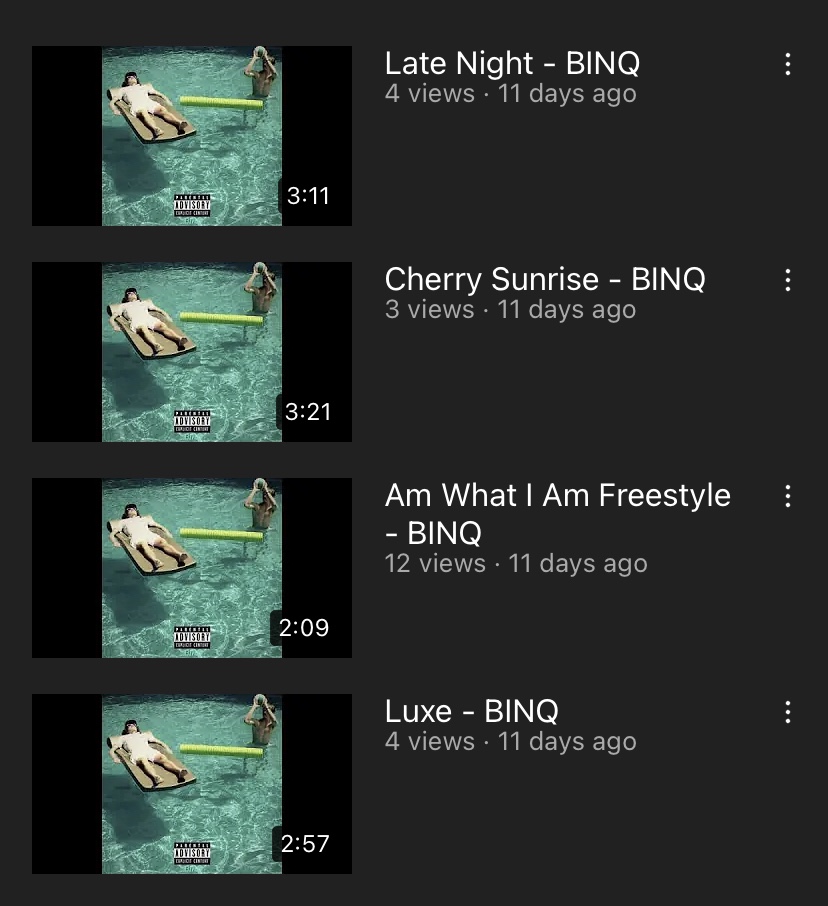This screenshot has height=906, width=828.
Task: Play the Cherry Sunrise - BINQ thumbnail
Action: [192, 352]
